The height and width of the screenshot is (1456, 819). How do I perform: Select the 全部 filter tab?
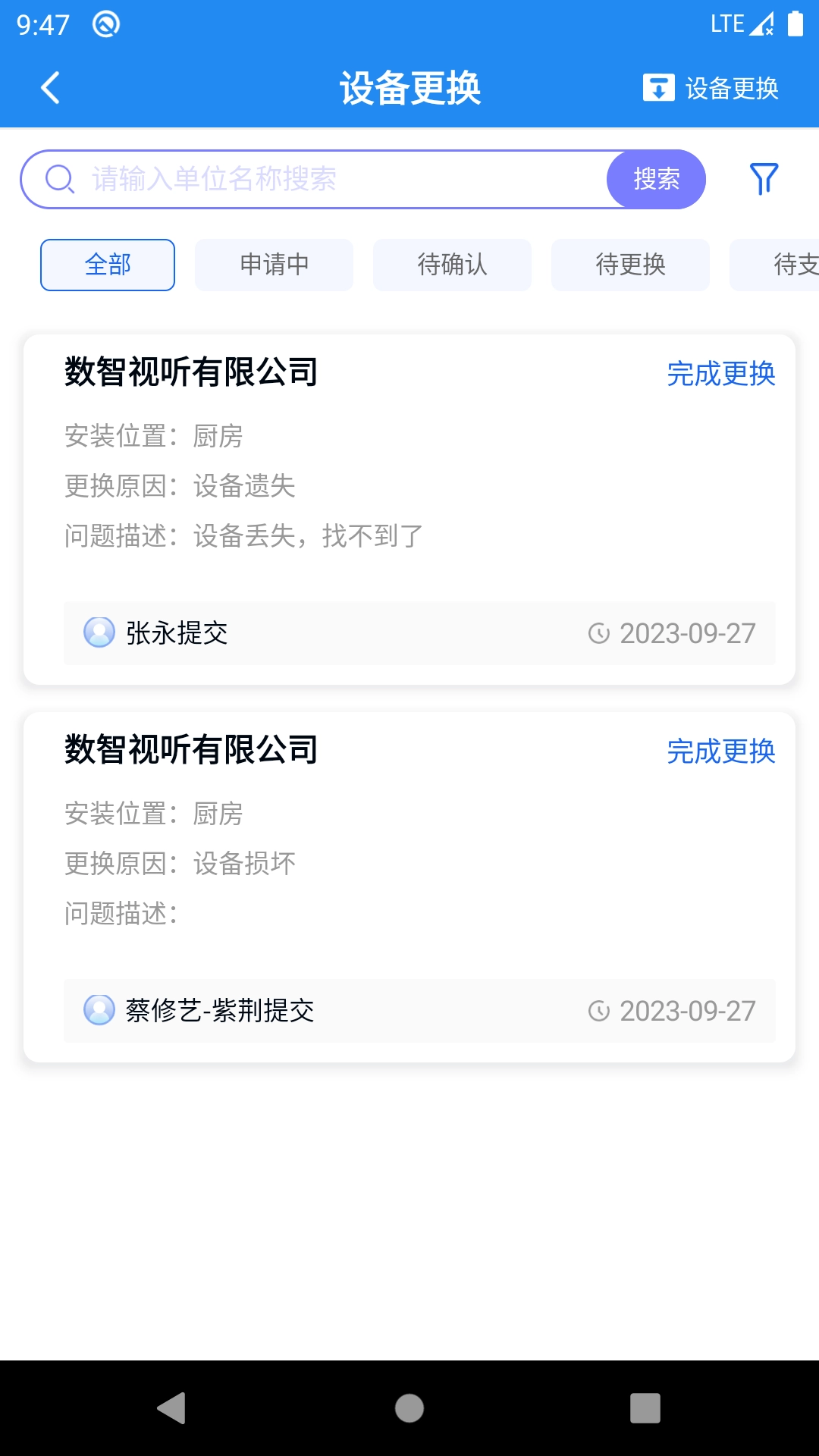[107, 265]
